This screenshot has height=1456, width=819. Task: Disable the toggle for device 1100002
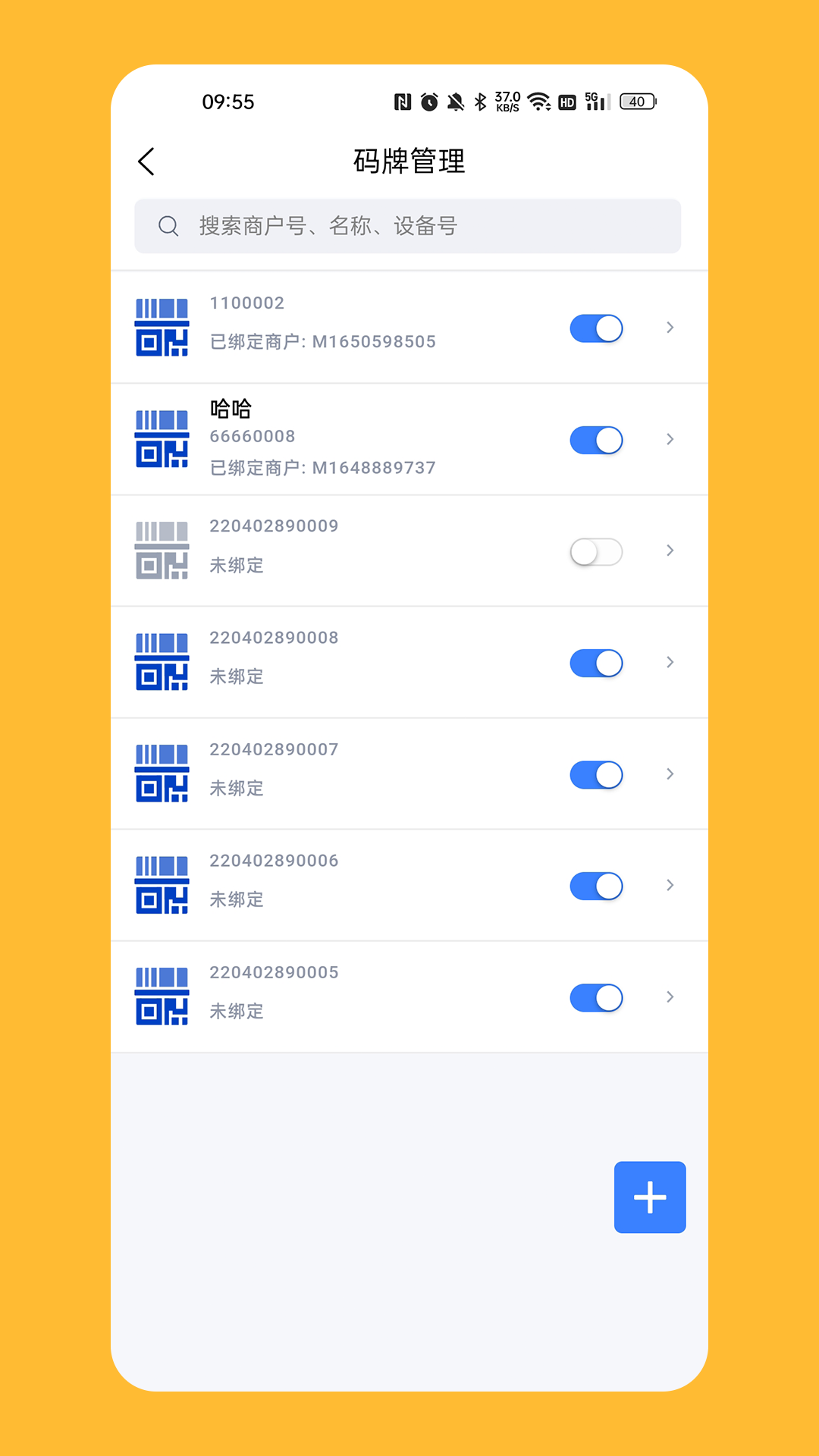[x=596, y=328]
